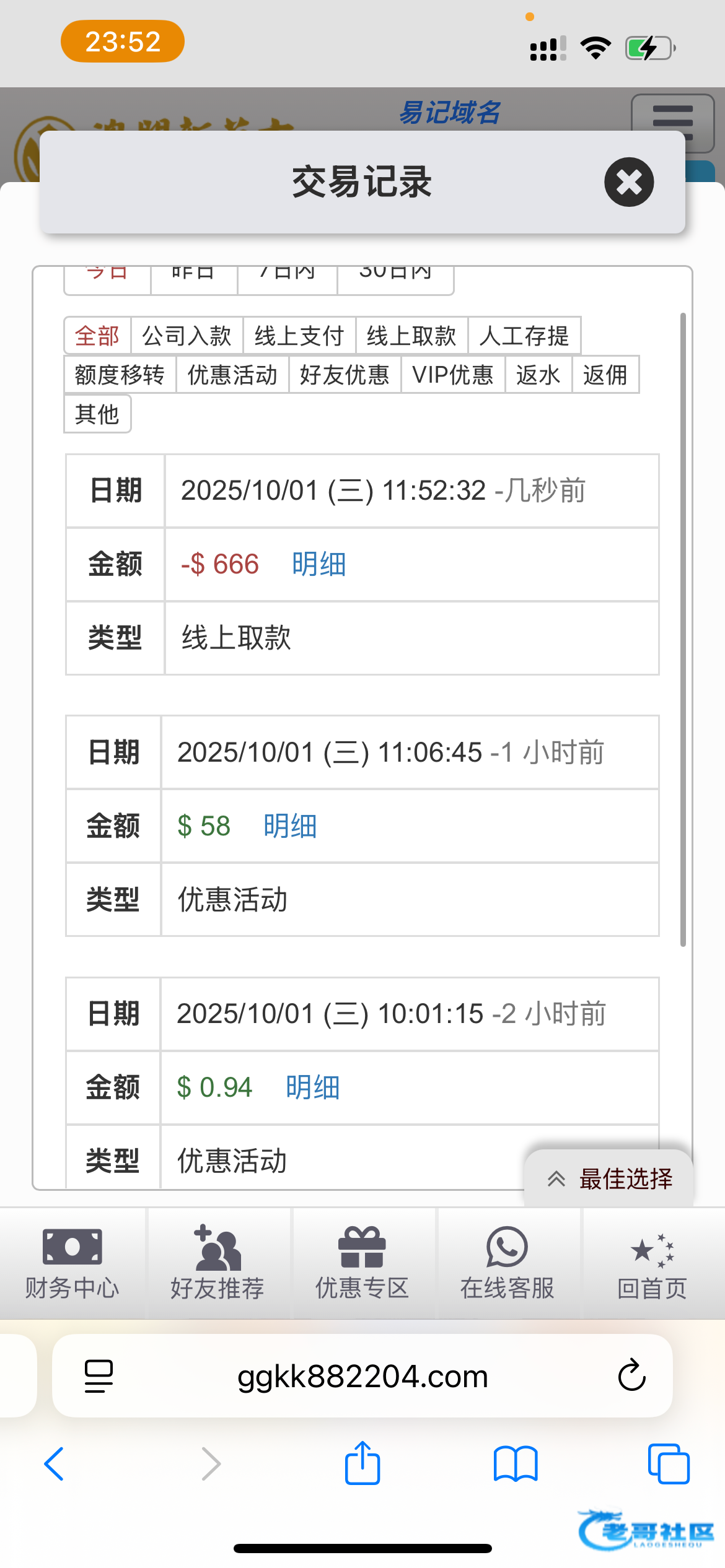Open the hamburger menu button
Screen dimensions: 725x1568
[x=672, y=123]
